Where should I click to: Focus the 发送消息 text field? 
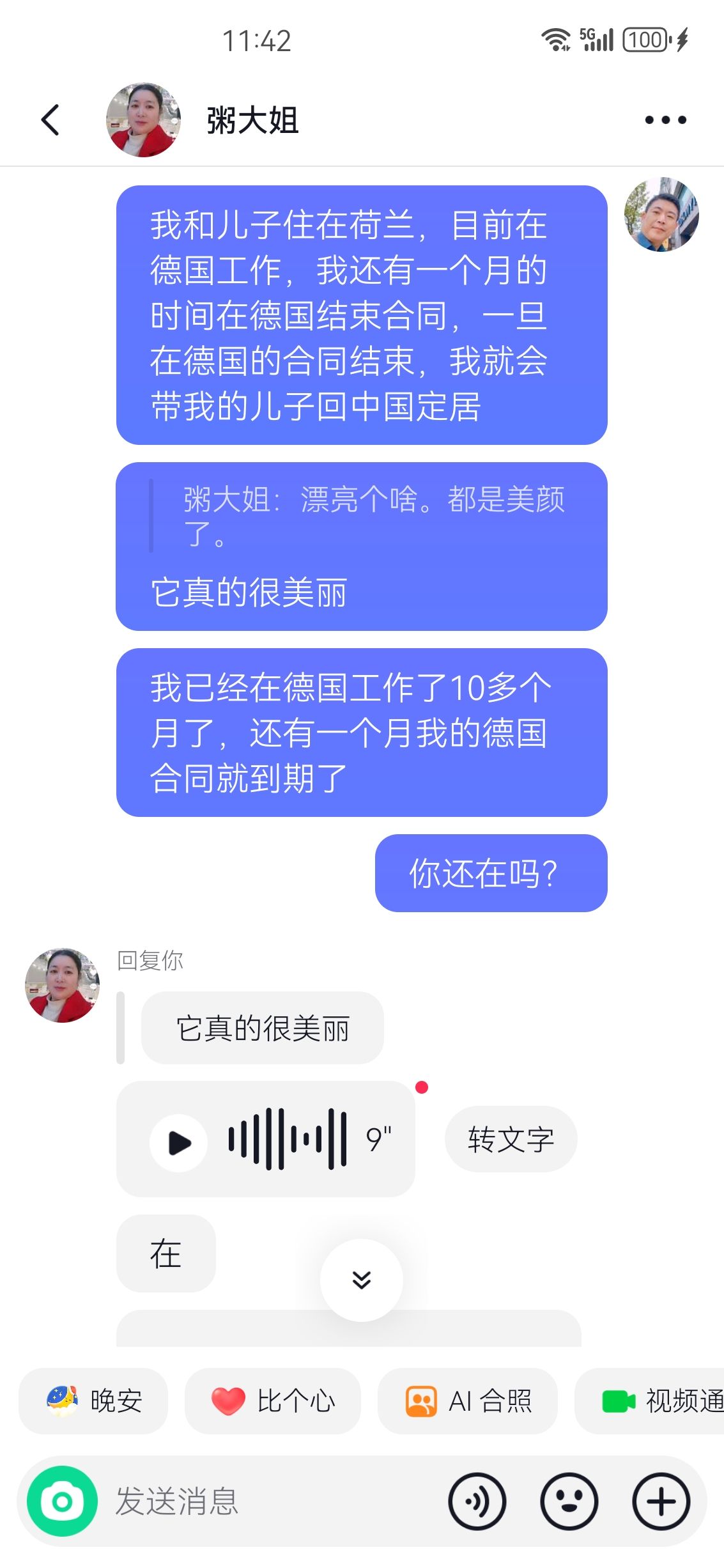coord(268,1501)
